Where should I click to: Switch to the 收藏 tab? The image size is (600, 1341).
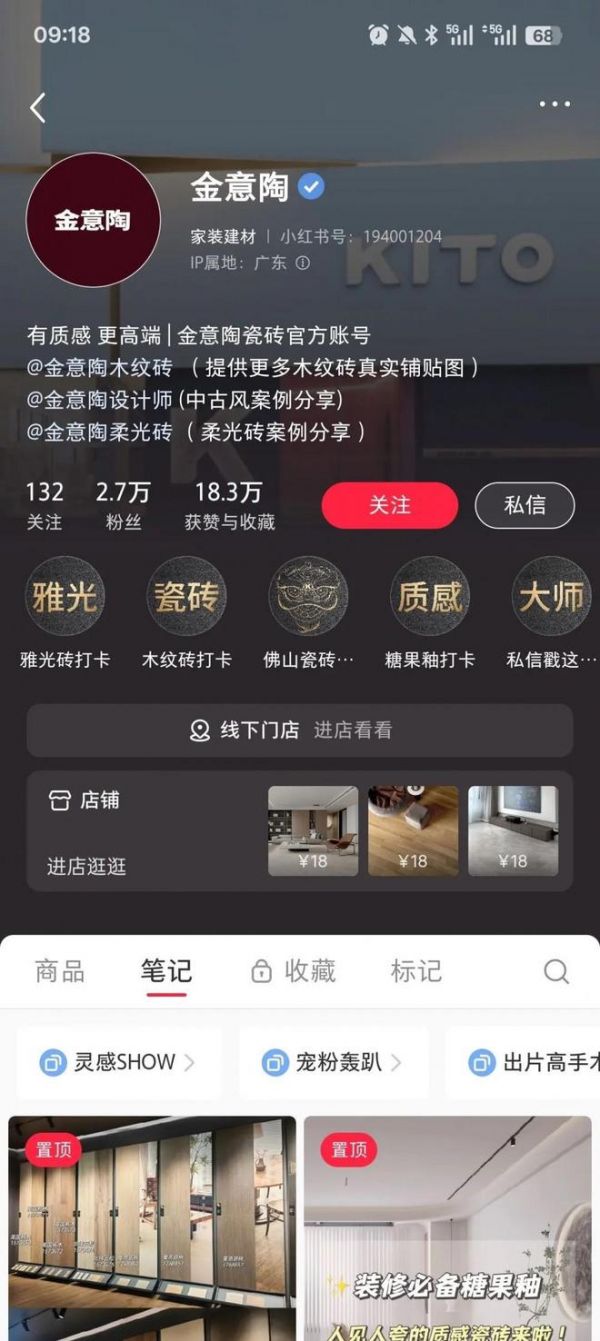click(x=293, y=971)
